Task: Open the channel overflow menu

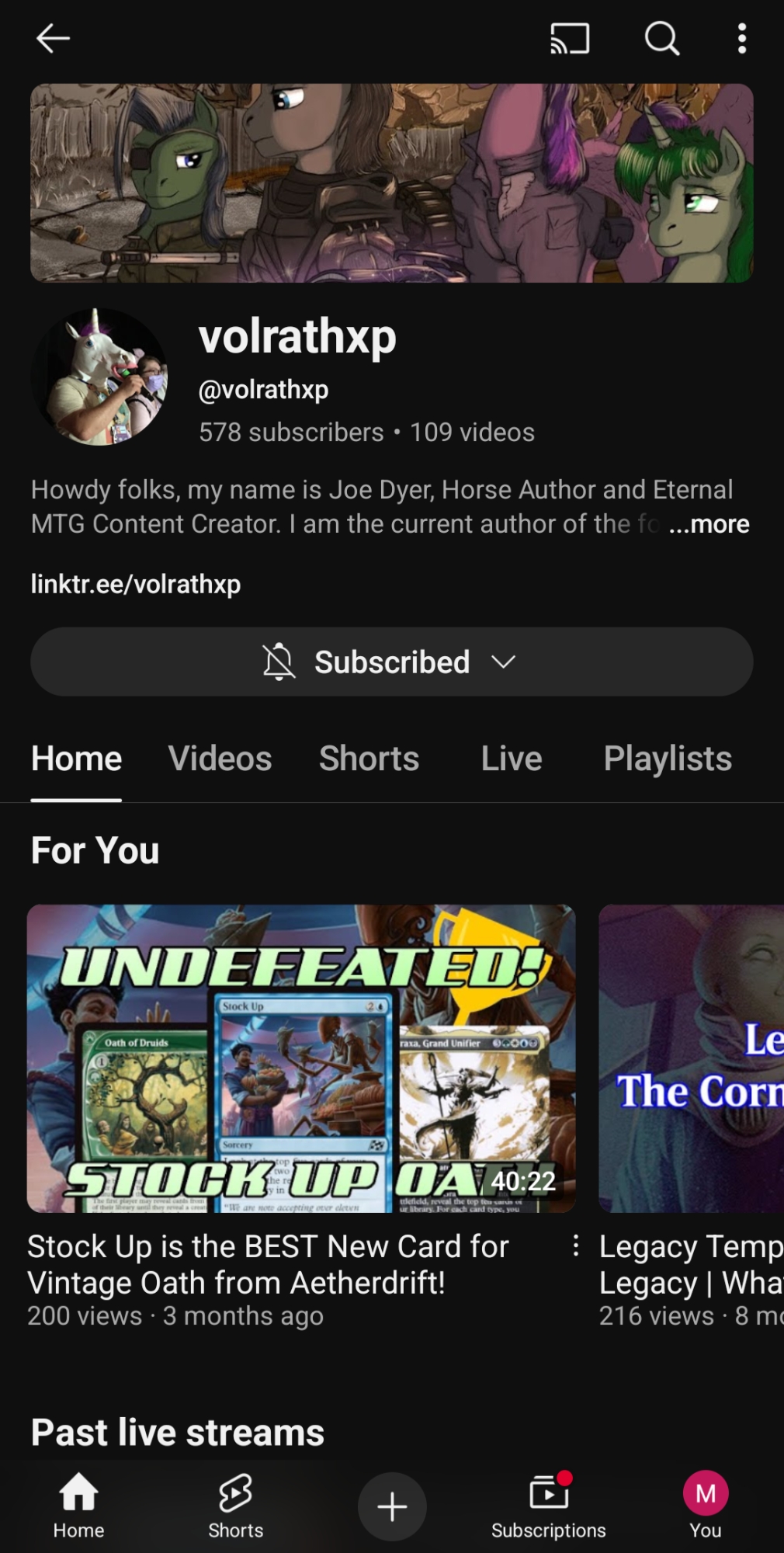Action: (742, 38)
